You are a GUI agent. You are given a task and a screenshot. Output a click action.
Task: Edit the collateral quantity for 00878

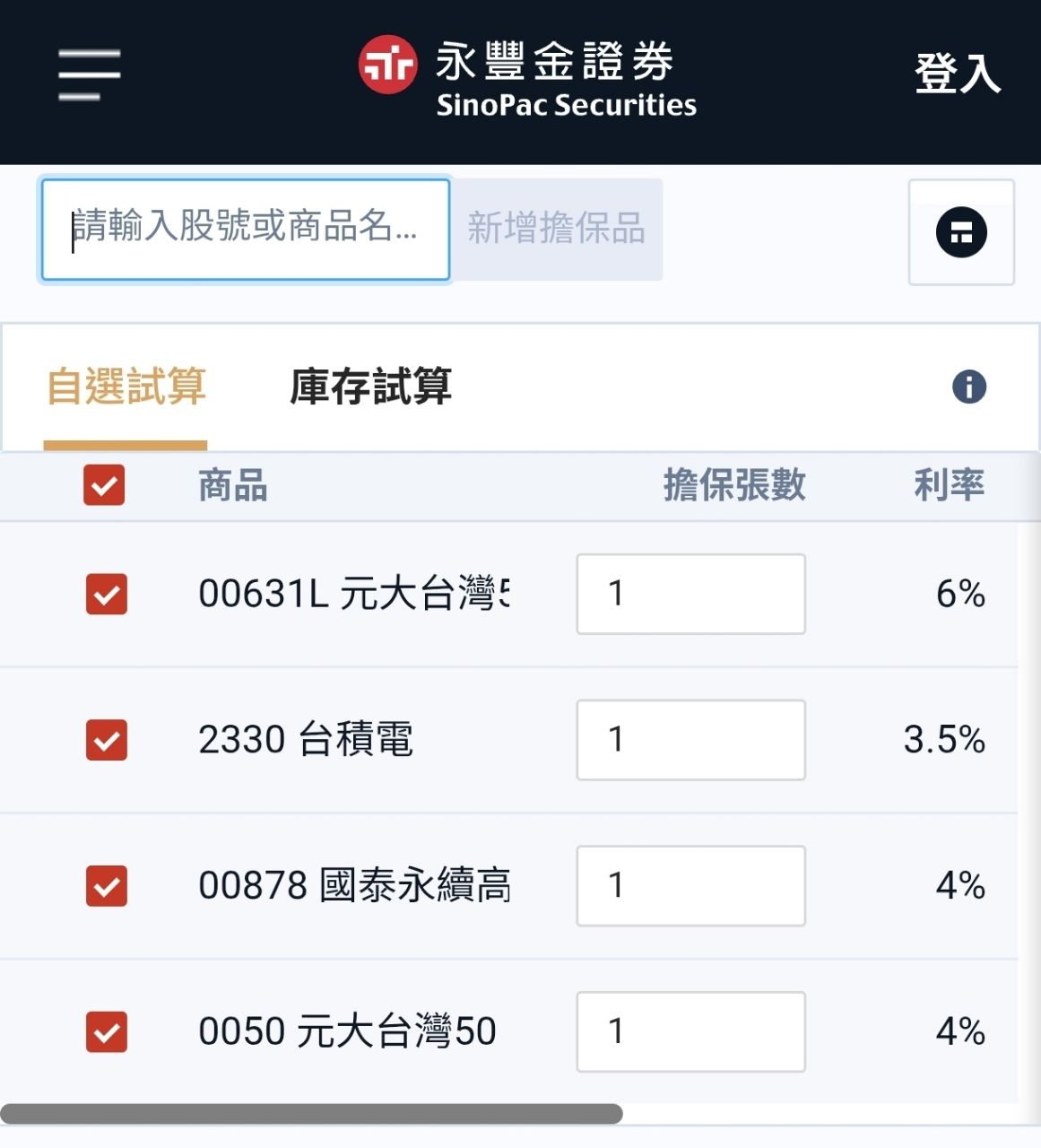[x=690, y=886]
